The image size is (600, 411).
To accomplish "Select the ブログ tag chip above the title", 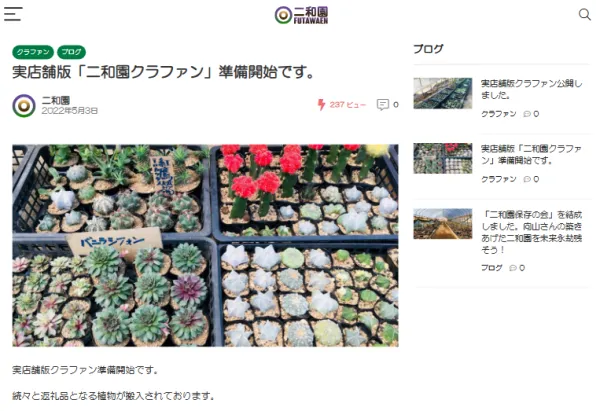I will (x=71, y=52).
